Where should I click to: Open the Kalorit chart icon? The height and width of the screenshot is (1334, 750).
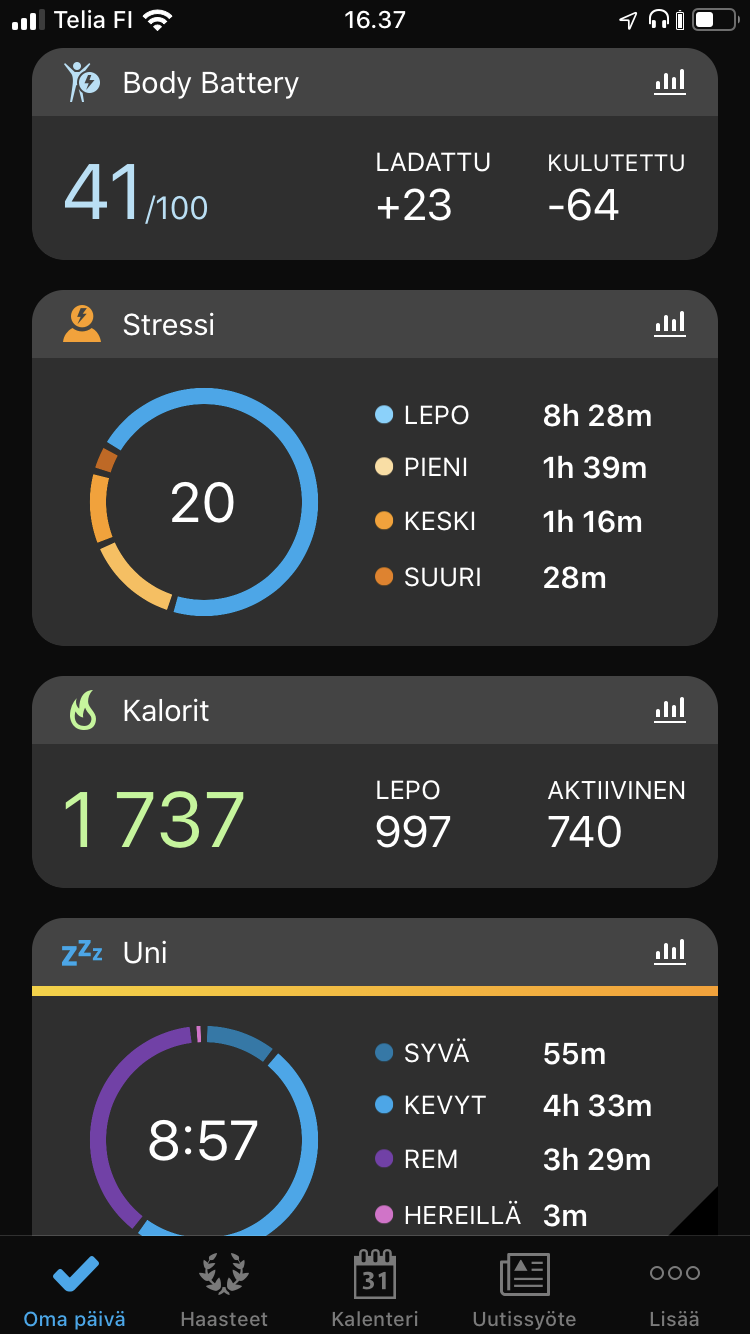coord(670,710)
